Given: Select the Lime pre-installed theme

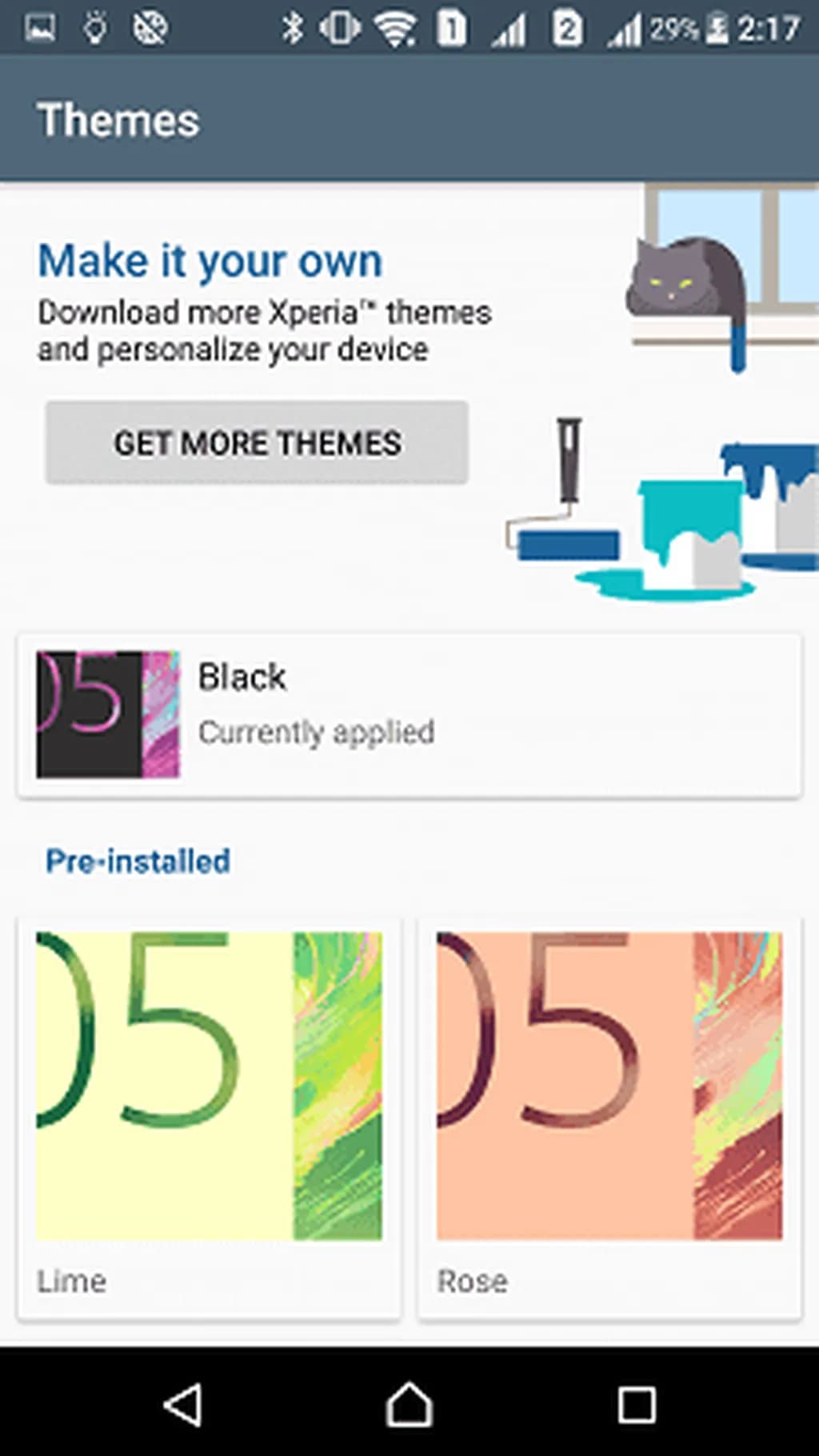Looking at the screenshot, I should pos(209,1116).
